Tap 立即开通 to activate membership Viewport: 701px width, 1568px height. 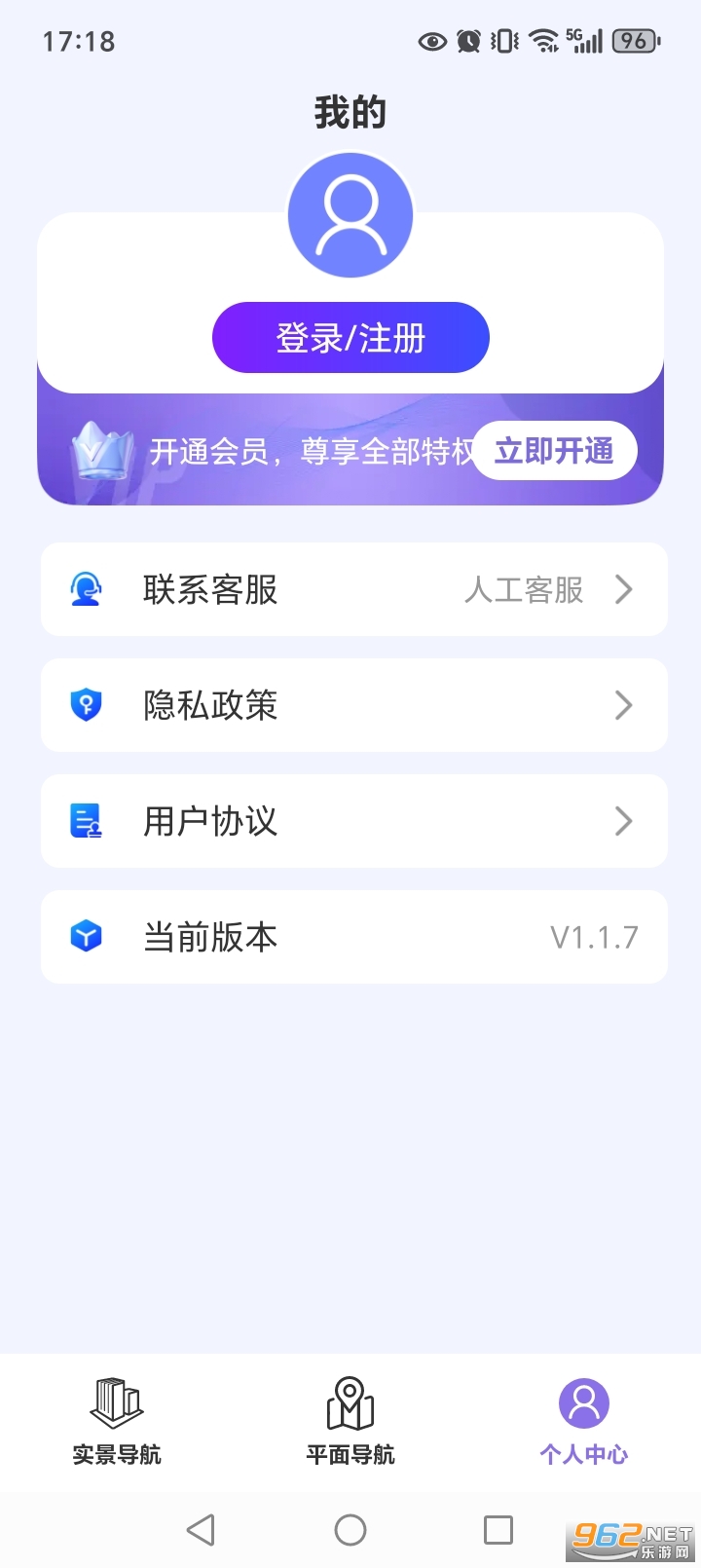pos(555,450)
